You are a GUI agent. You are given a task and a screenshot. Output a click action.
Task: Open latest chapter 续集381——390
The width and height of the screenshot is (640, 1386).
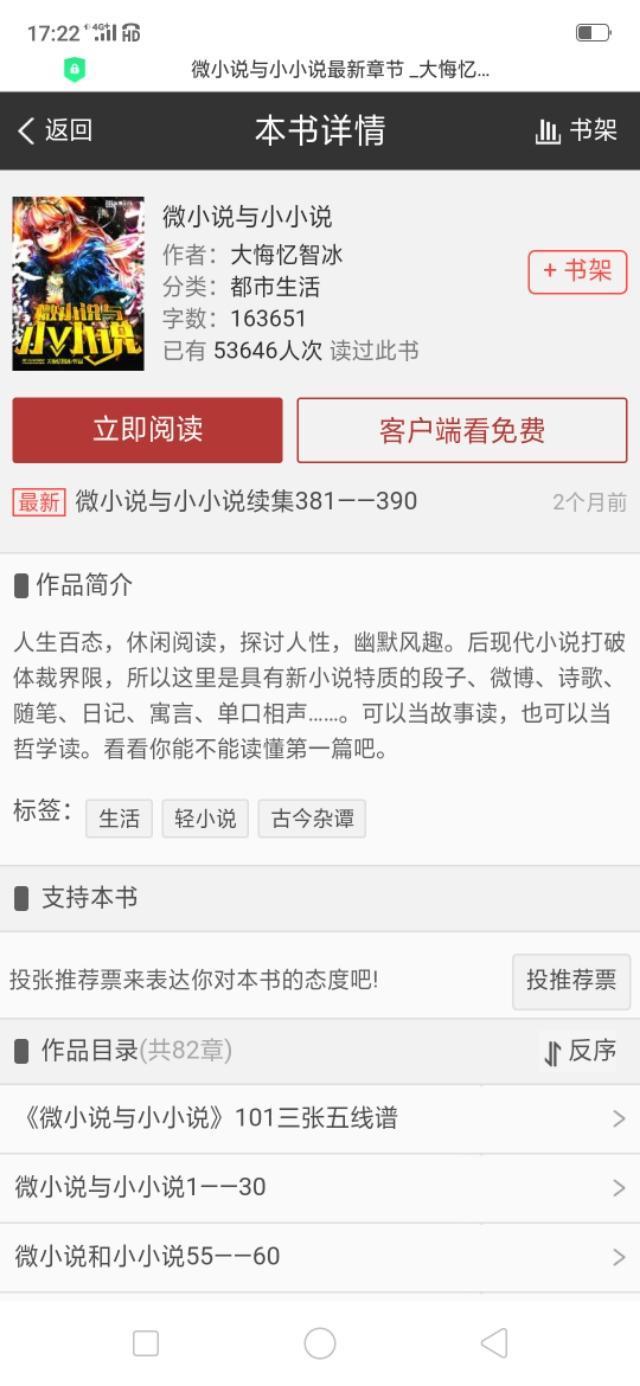pyautogui.click(x=246, y=501)
